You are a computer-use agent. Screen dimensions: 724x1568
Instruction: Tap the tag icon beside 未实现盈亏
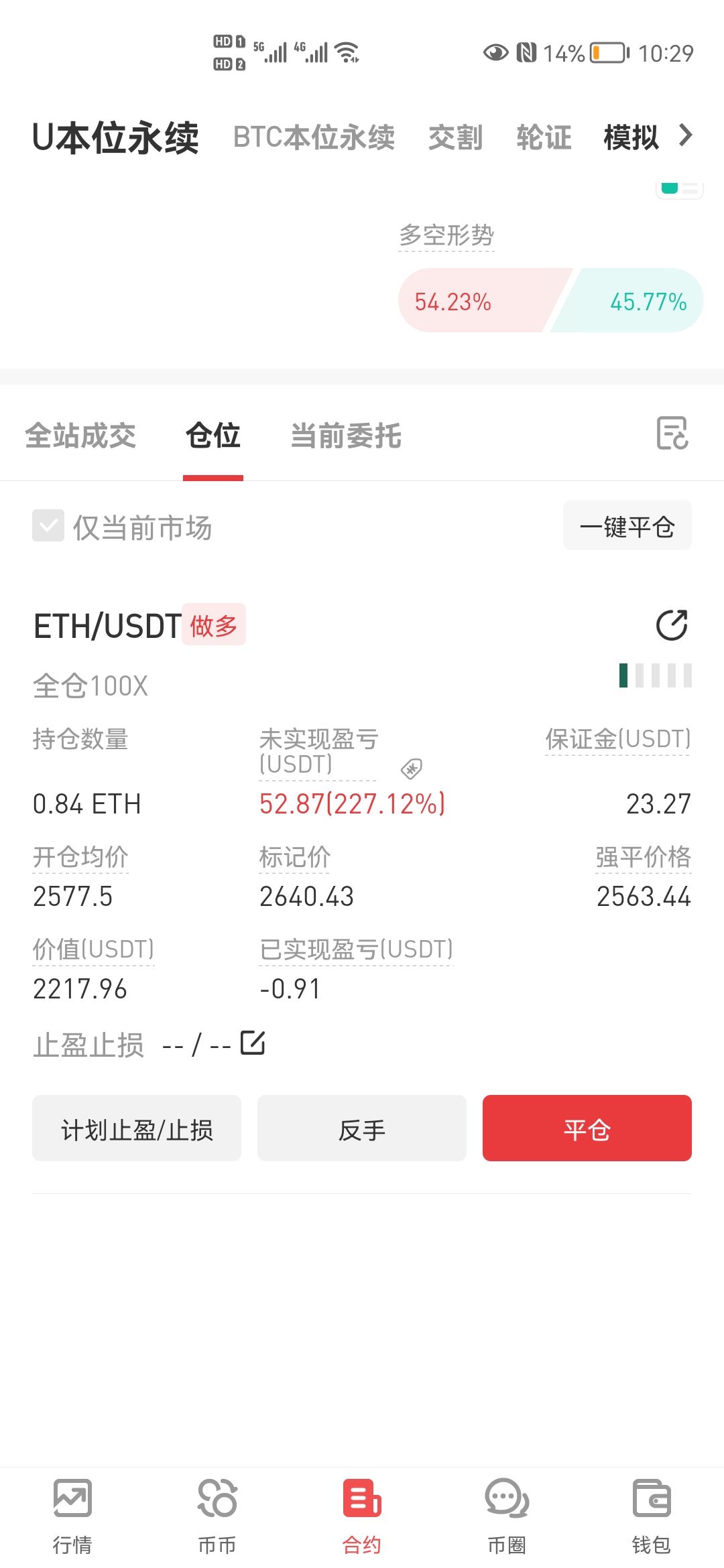(412, 769)
